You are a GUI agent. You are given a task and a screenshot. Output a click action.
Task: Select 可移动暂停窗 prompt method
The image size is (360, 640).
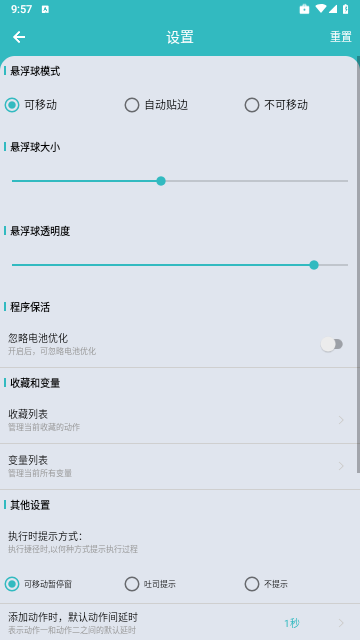pyautogui.click(x=39, y=584)
